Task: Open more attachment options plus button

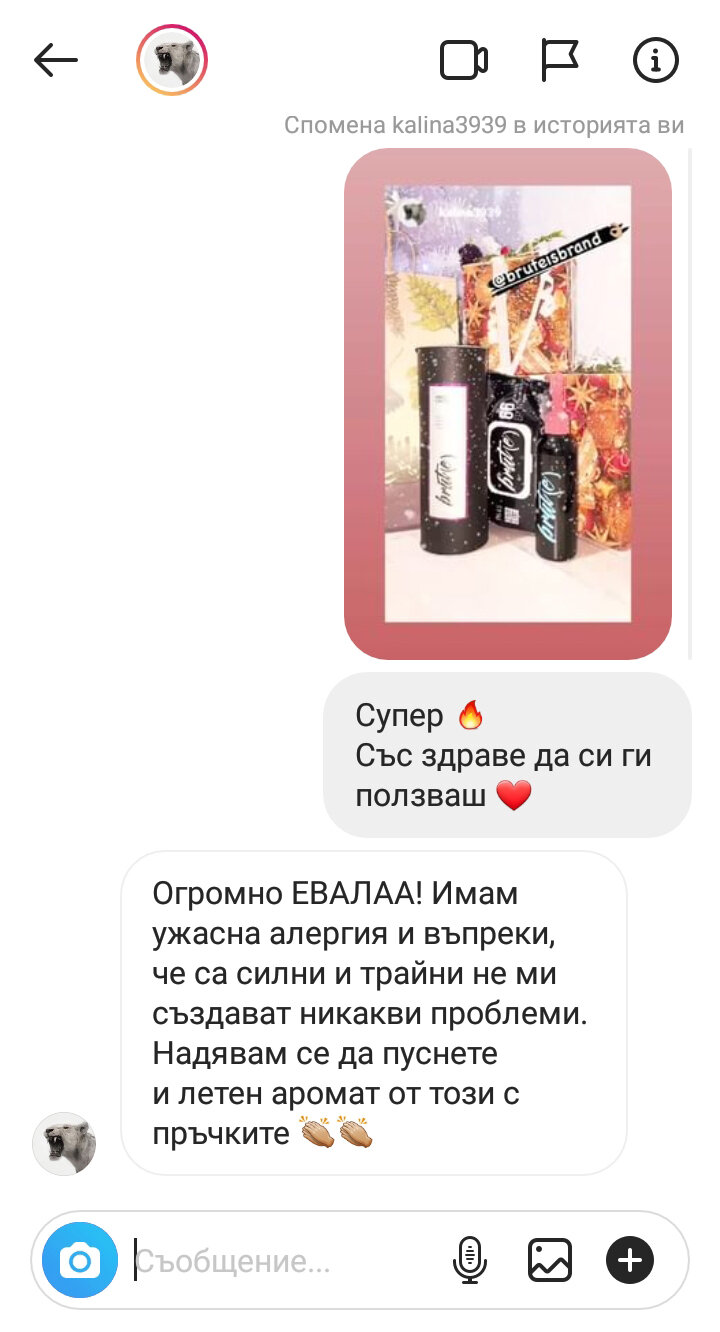Action: coord(630,1260)
